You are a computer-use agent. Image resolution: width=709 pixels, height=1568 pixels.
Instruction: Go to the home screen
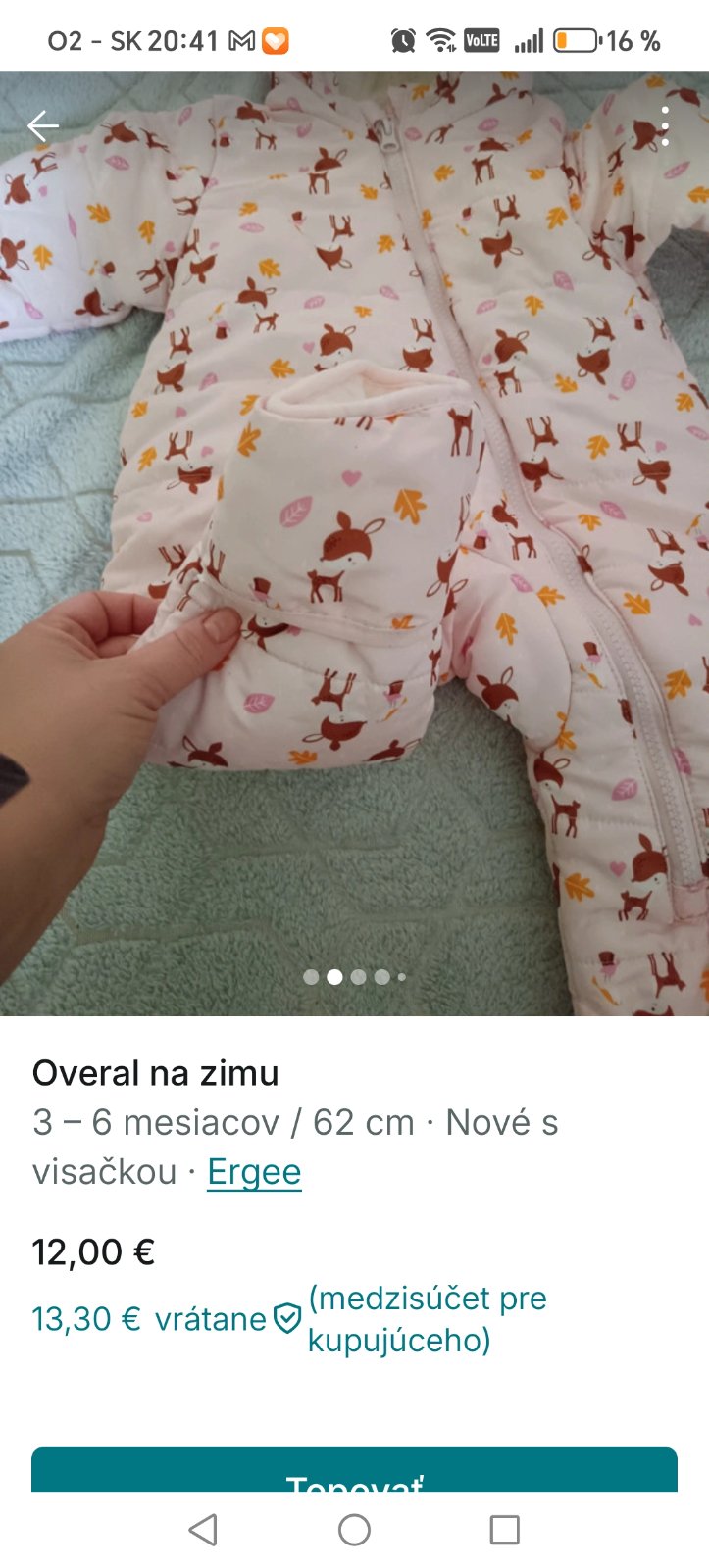(x=354, y=1530)
